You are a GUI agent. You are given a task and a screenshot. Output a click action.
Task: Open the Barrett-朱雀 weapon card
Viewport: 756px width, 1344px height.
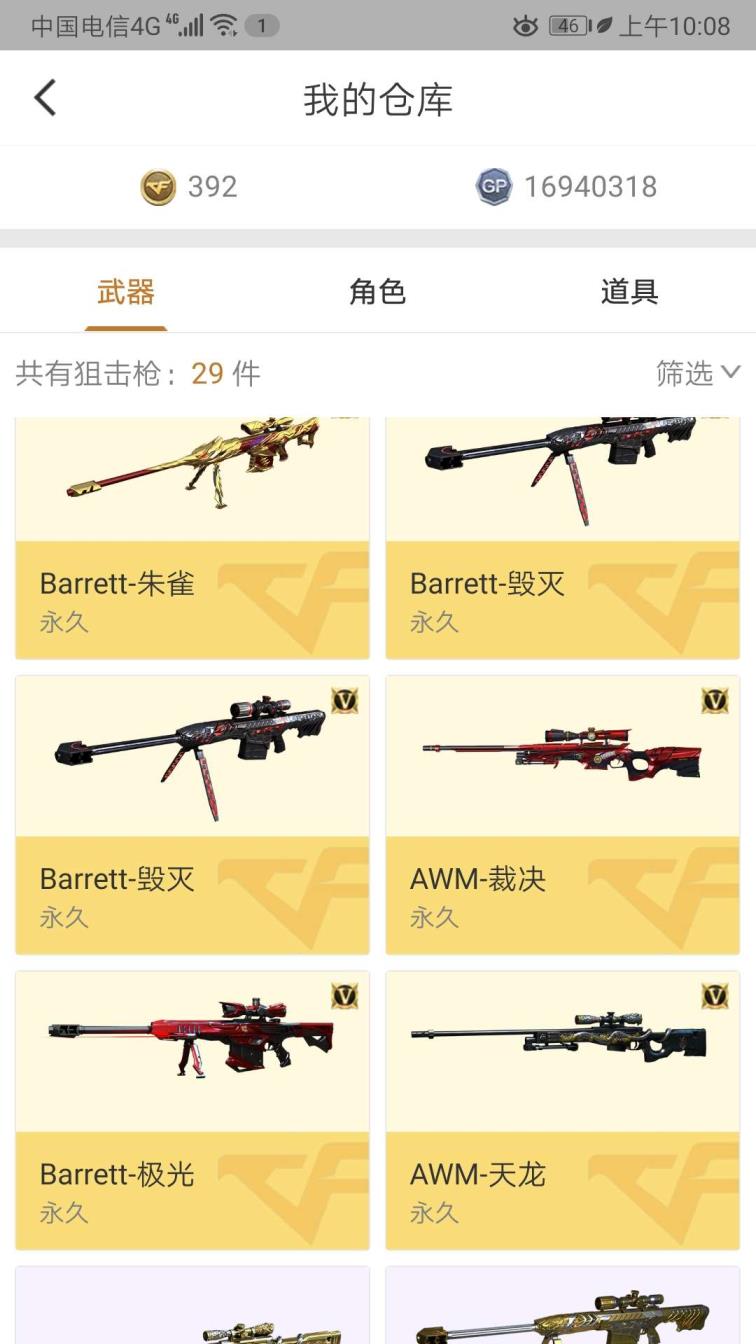click(192, 540)
